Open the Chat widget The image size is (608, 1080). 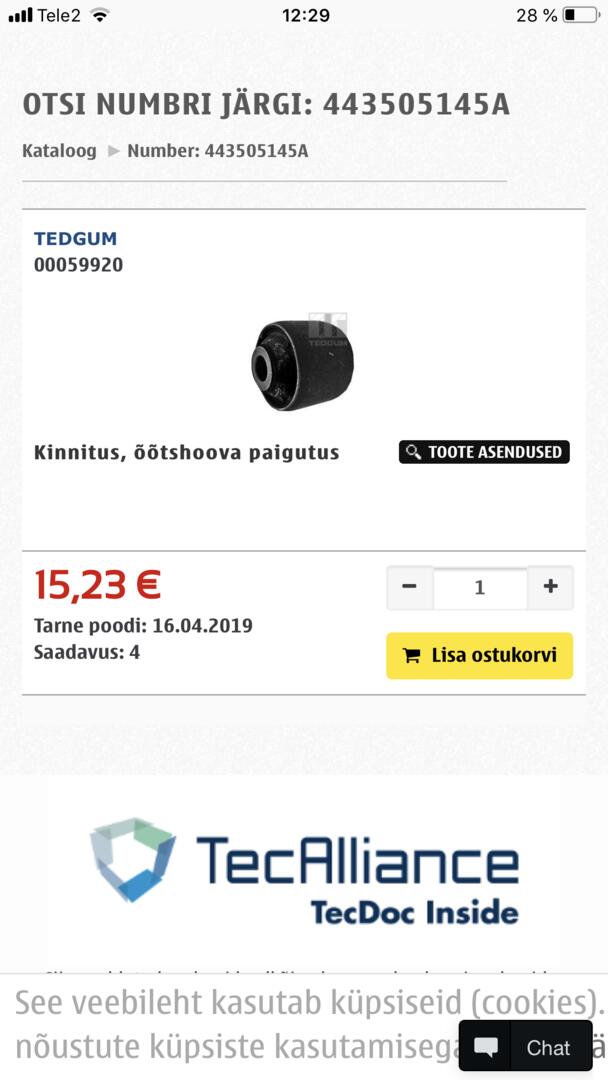click(x=525, y=1047)
